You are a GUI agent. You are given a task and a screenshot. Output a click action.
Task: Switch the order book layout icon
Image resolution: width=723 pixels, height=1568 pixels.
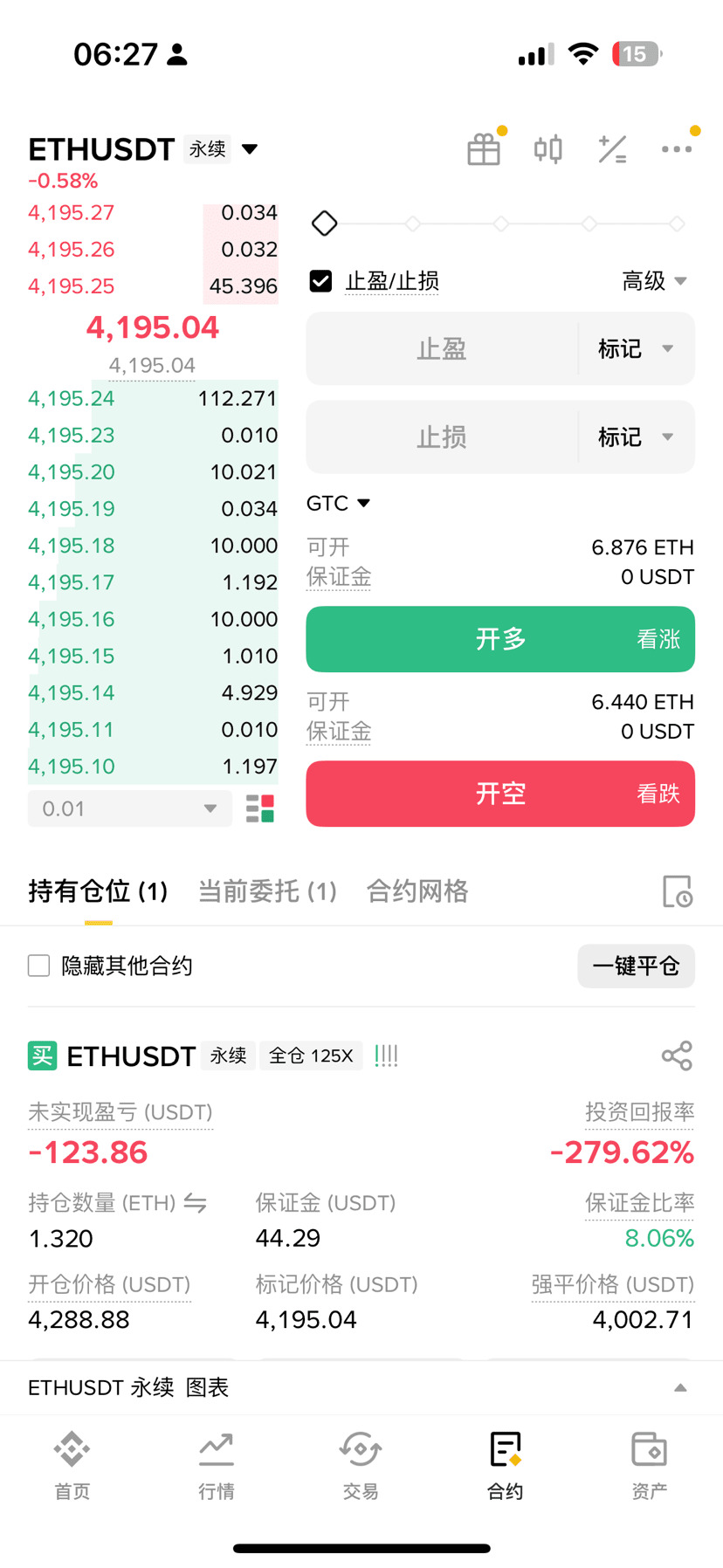coord(260,808)
